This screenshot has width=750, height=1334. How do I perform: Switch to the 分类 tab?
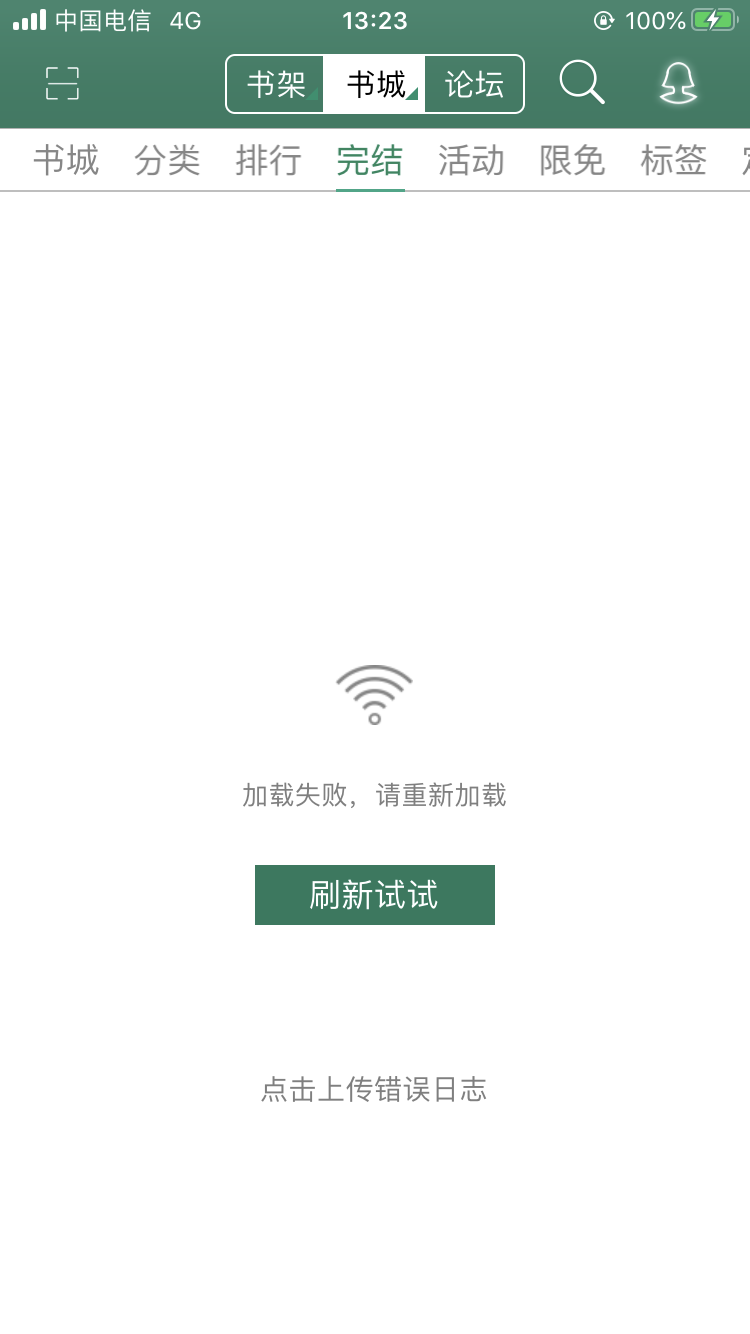[x=167, y=160]
